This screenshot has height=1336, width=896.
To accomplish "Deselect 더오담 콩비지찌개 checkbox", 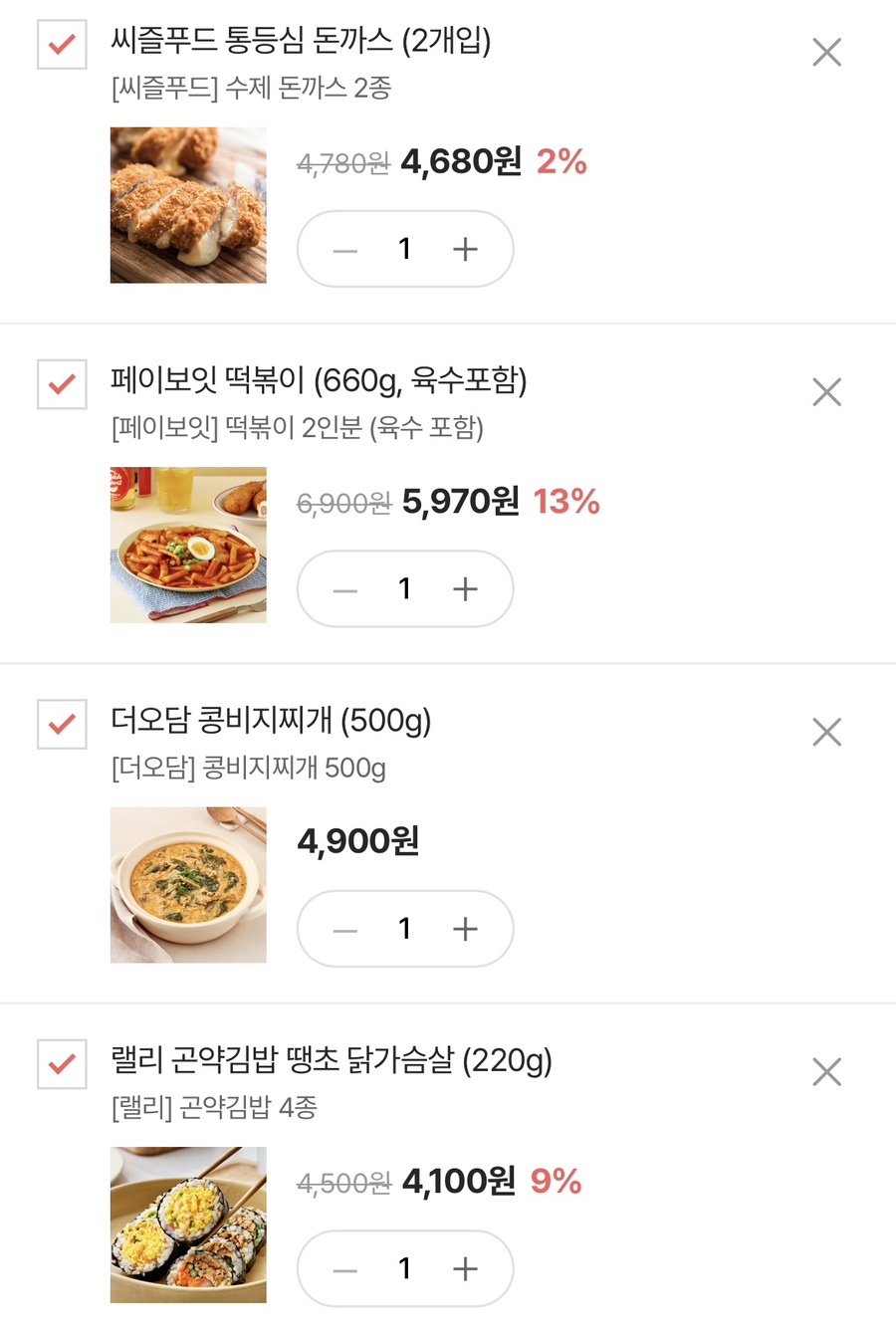I will click(62, 724).
